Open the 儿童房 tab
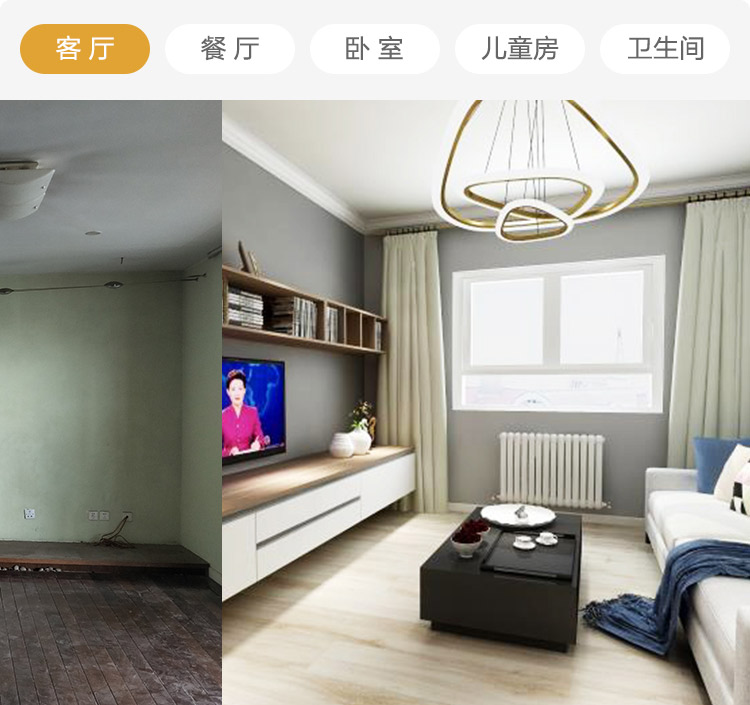Viewport: 750px width, 705px height. click(520, 49)
